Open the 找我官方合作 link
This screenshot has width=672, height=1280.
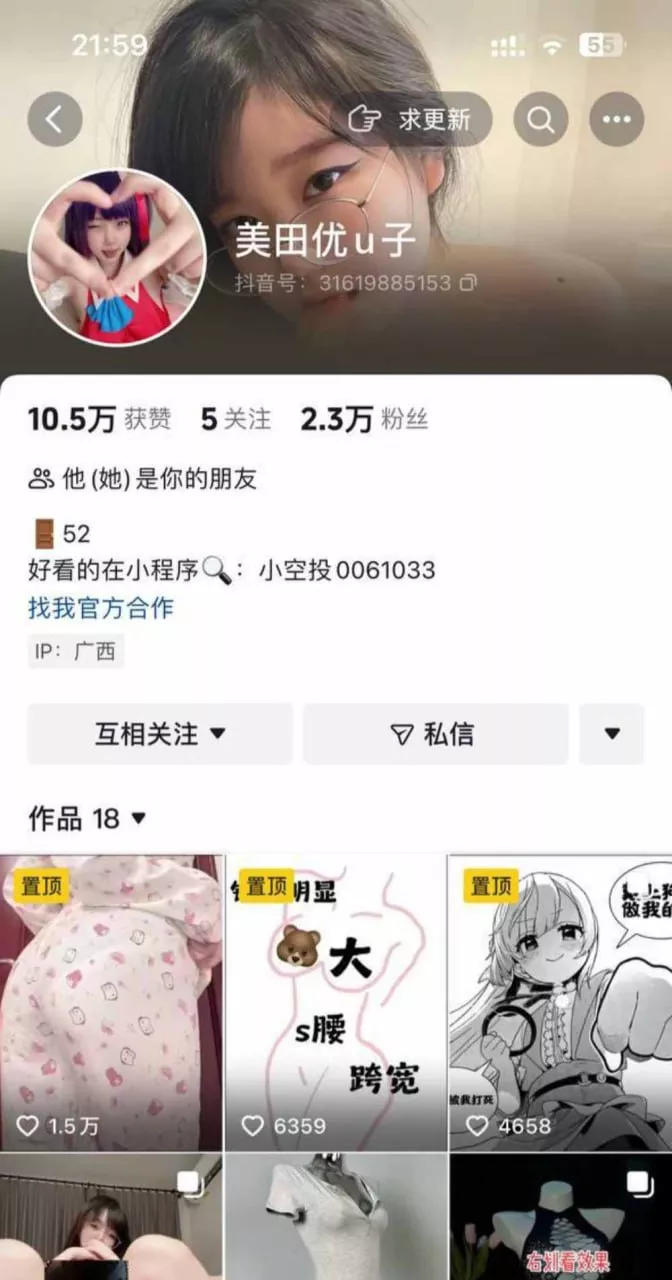[x=101, y=607]
